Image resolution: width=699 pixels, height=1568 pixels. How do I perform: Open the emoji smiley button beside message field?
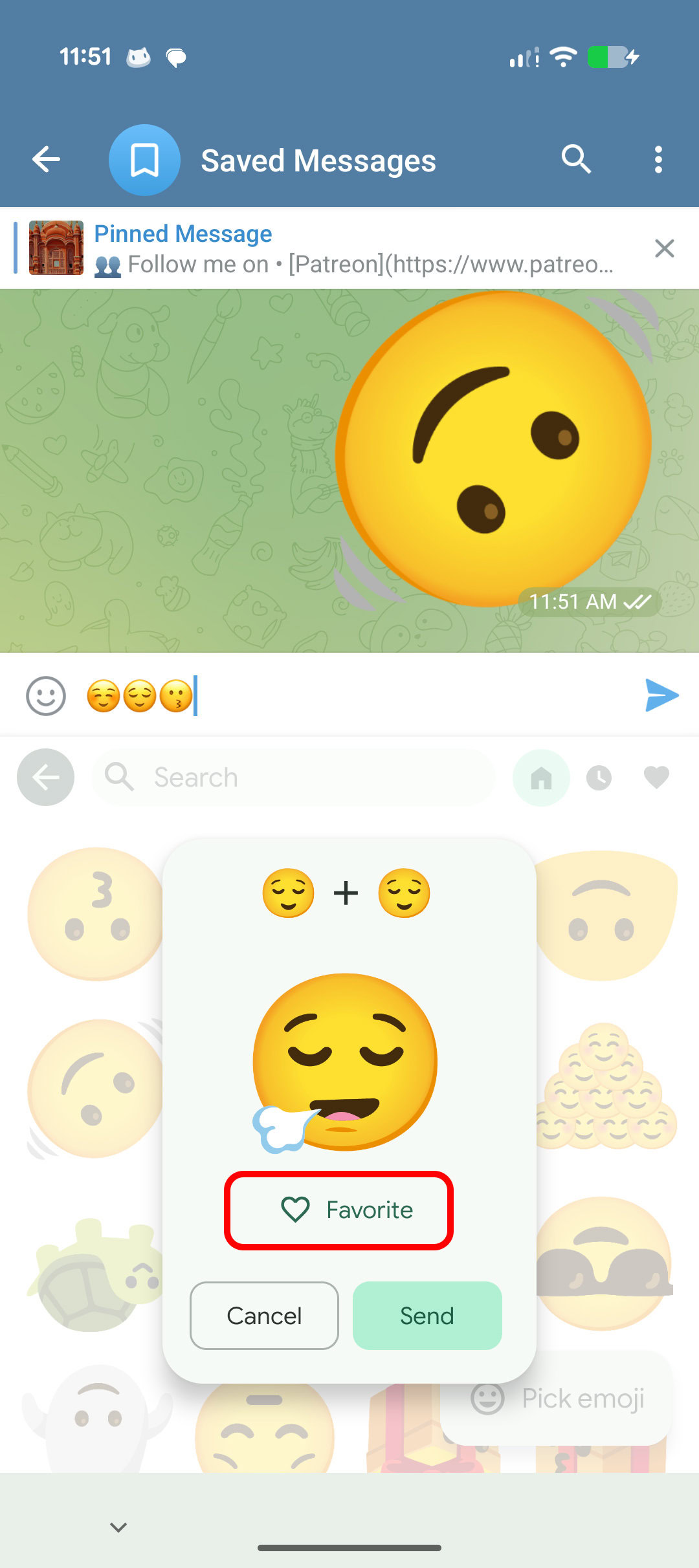point(46,696)
